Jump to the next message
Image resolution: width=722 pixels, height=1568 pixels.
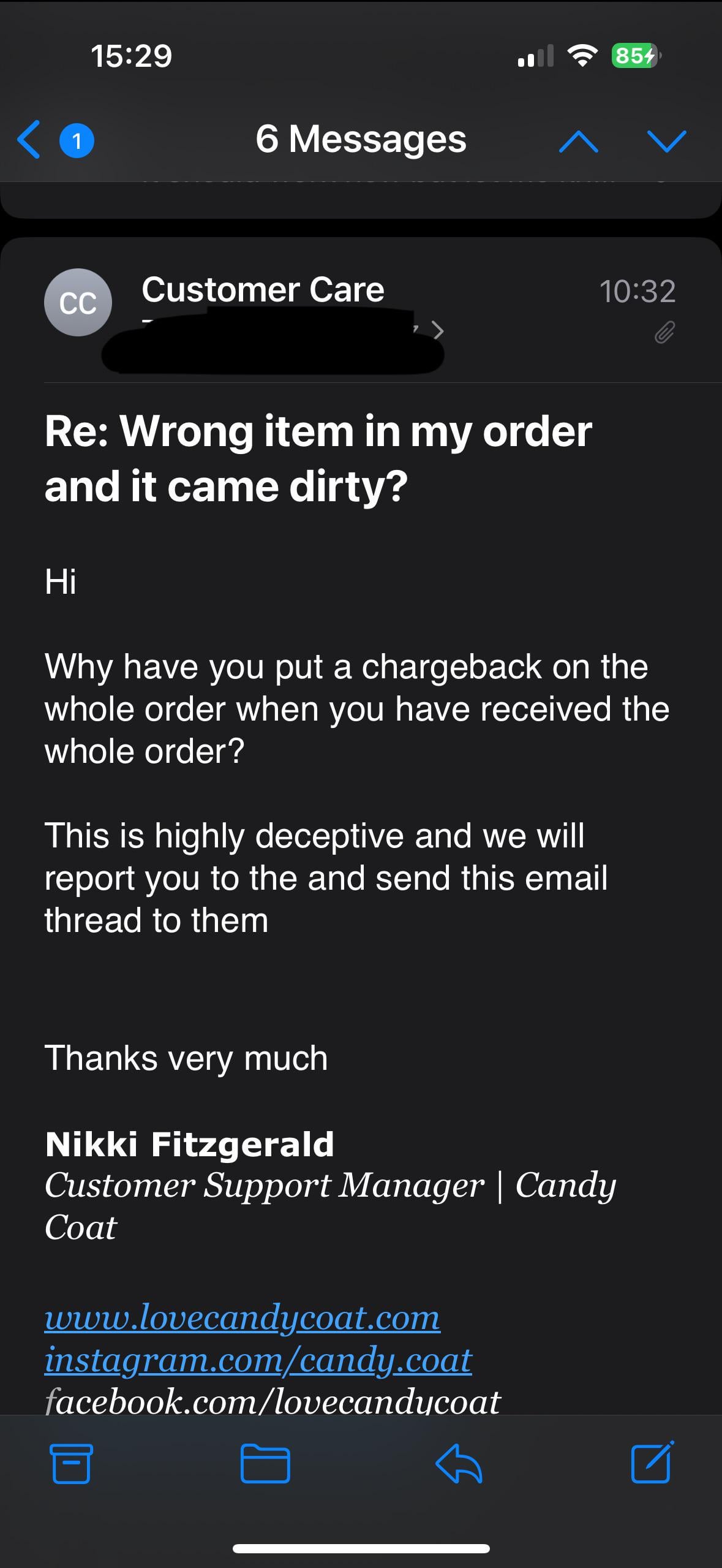click(666, 141)
